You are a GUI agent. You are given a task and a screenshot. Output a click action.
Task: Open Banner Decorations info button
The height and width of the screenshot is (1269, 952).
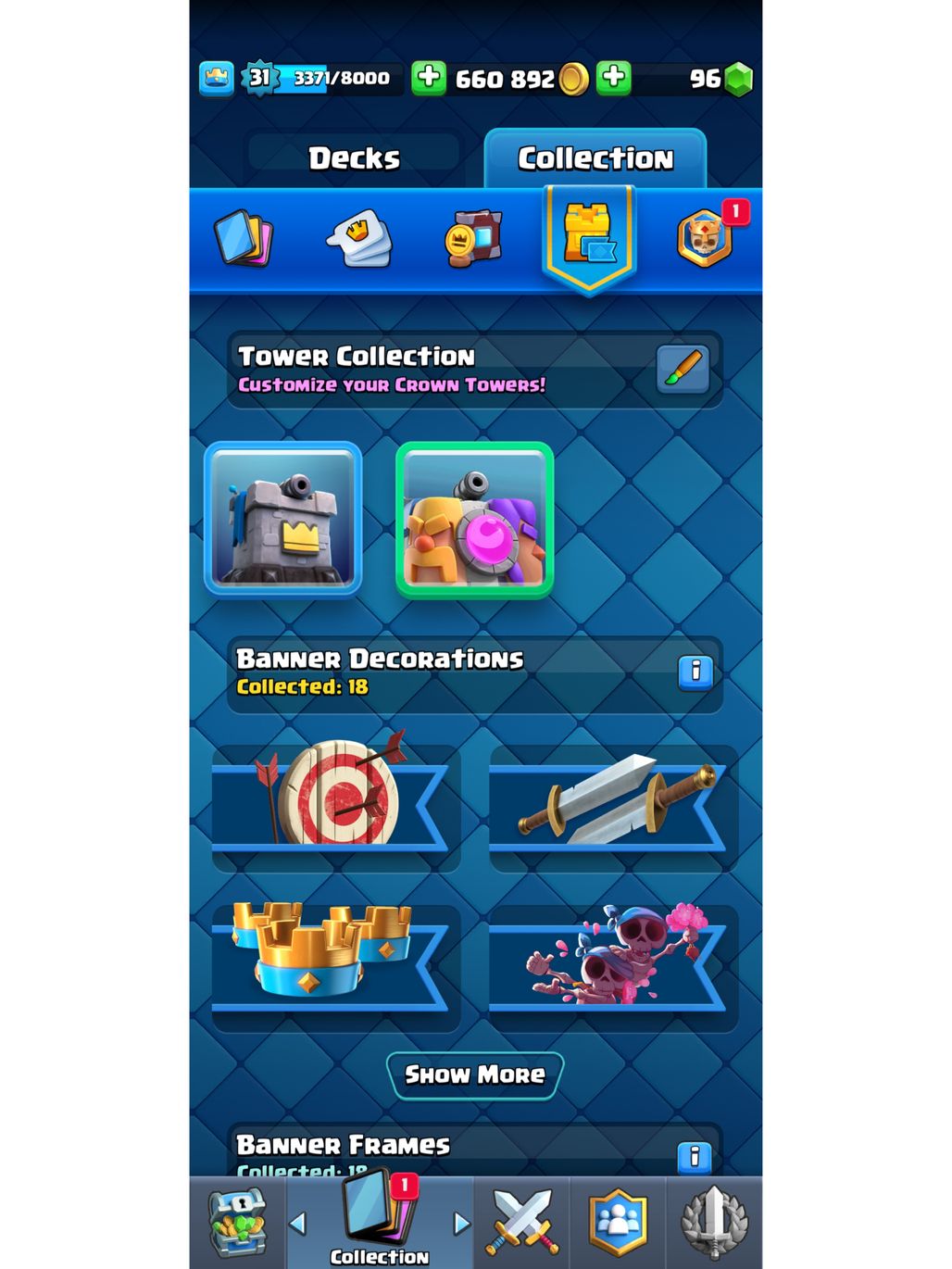[695, 671]
